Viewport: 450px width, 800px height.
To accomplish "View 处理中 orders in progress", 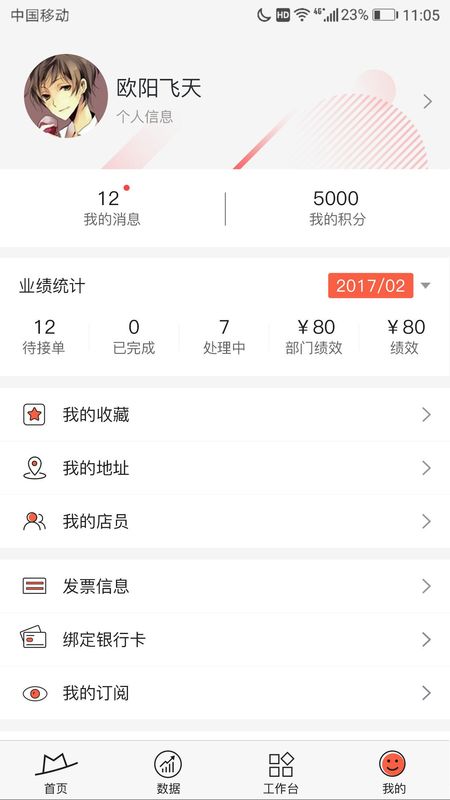I will click(x=224, y=336).
